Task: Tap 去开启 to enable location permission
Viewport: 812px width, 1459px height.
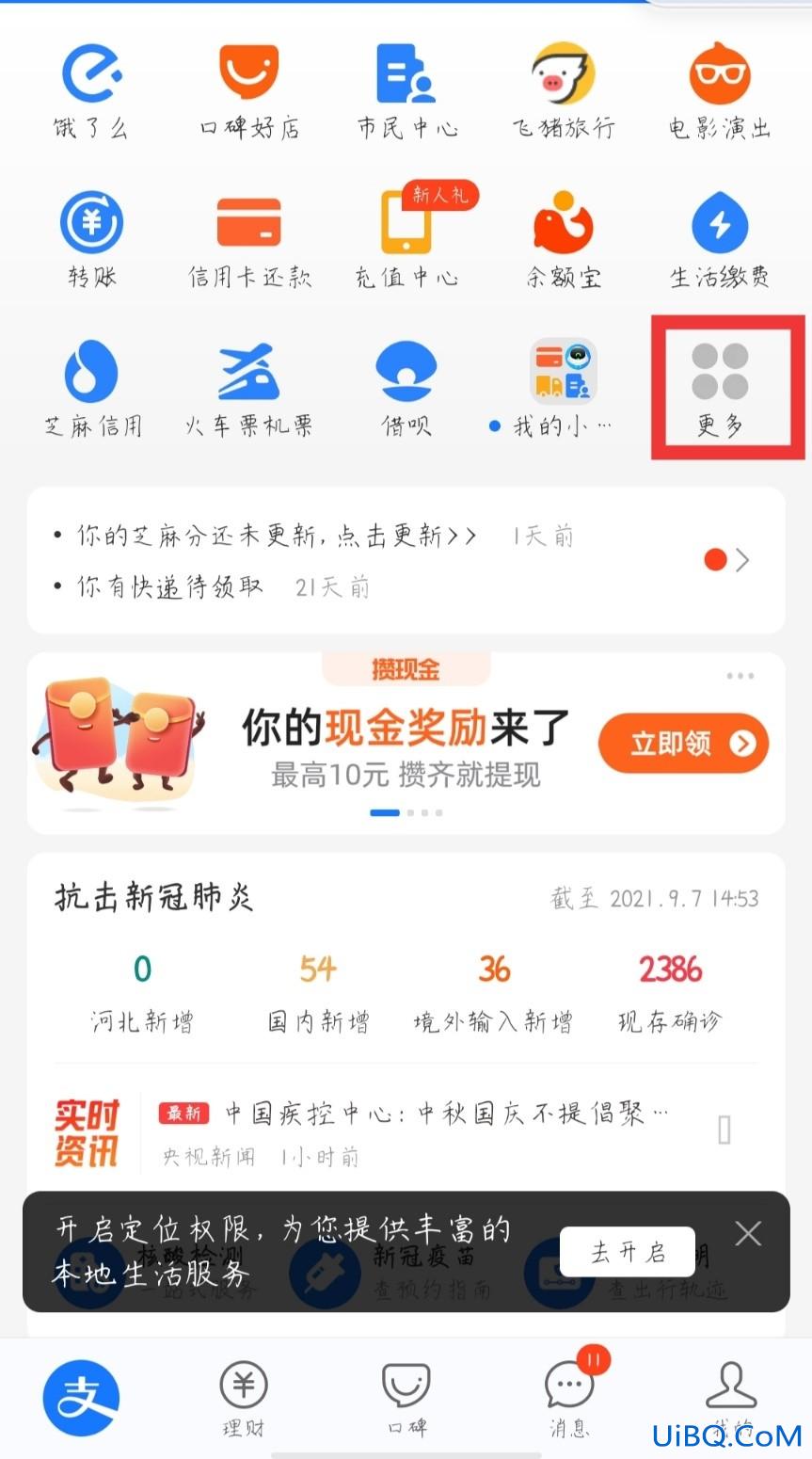Action: tap(628, 1251)
